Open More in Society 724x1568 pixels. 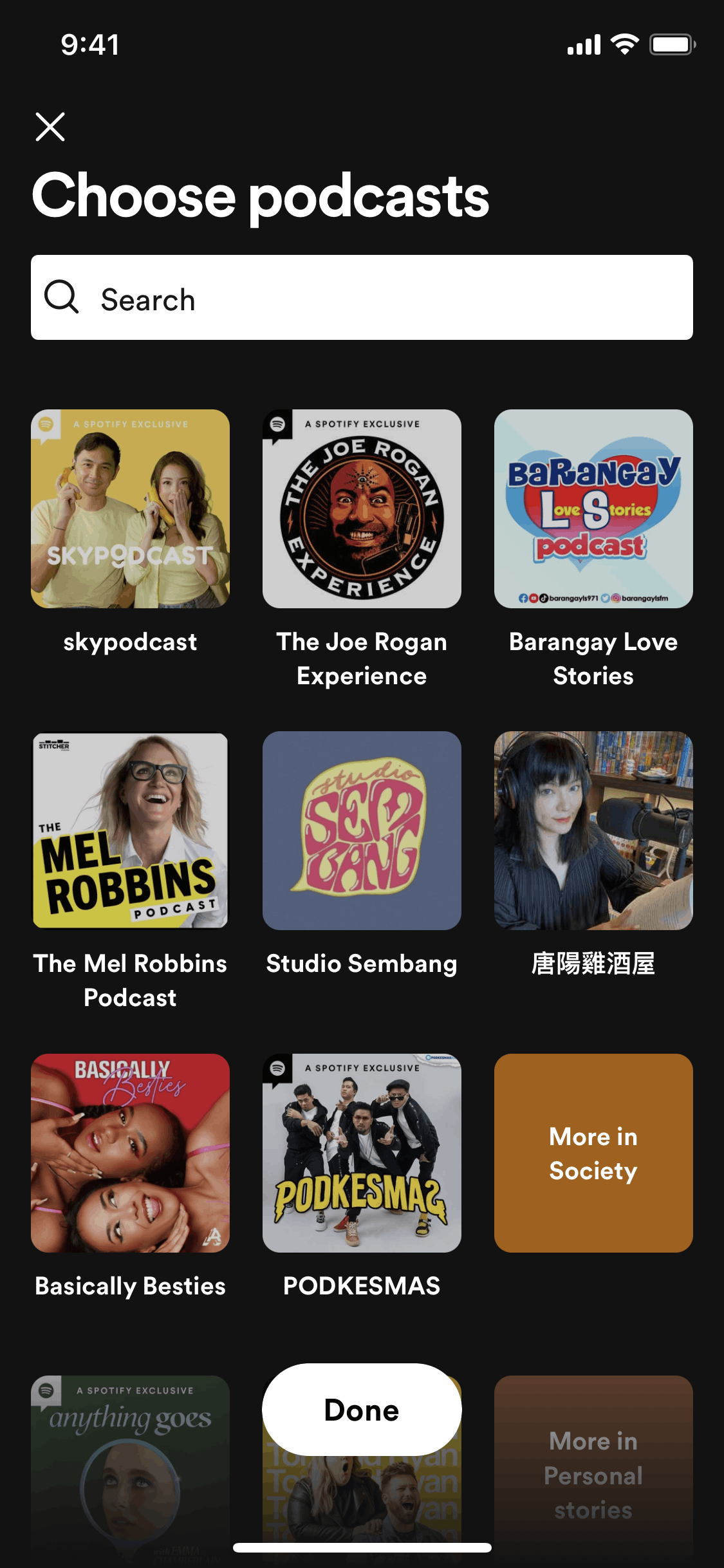click(593, 1153)
